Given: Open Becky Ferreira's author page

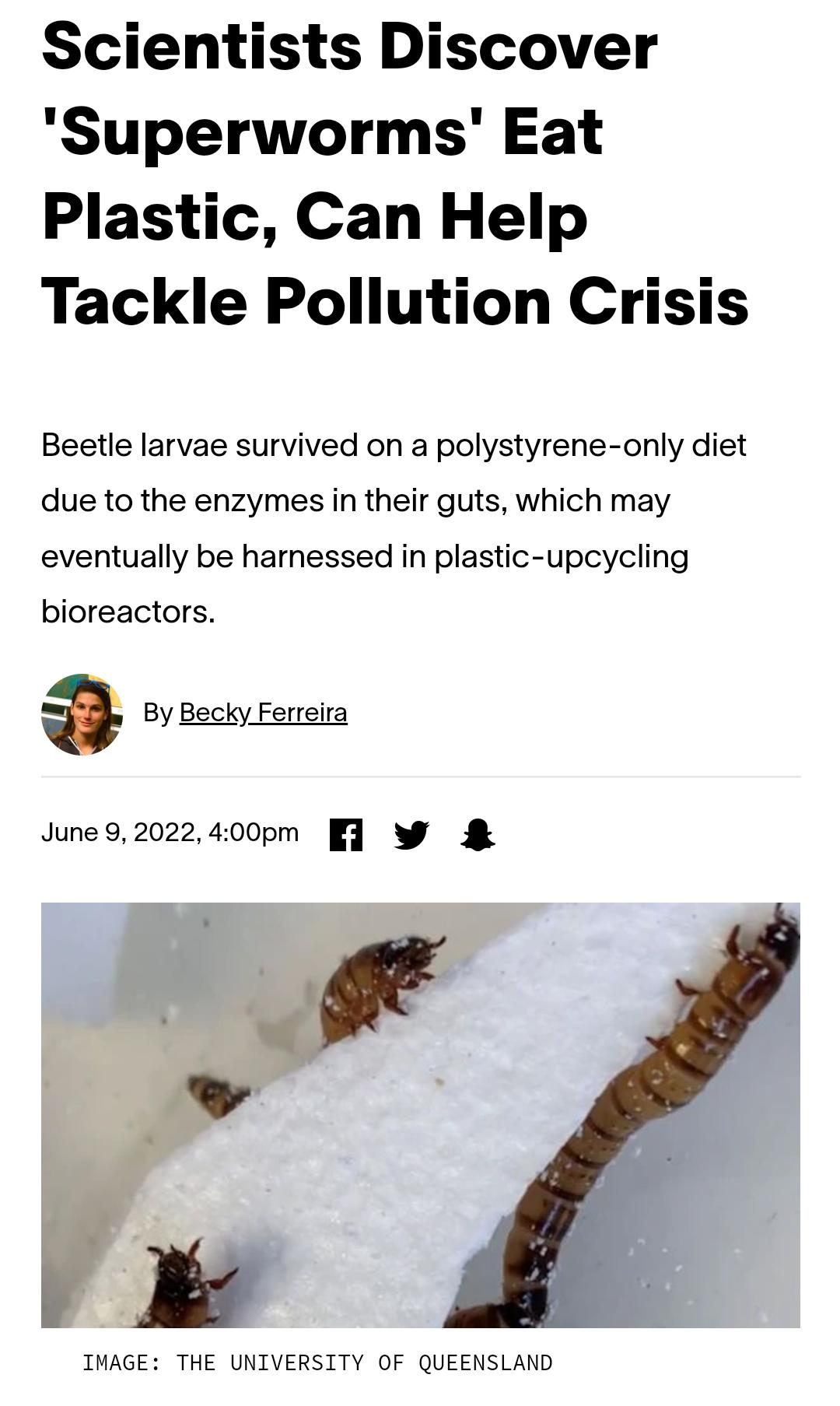Looking at the screenshot, I should [x=264, y=712].
